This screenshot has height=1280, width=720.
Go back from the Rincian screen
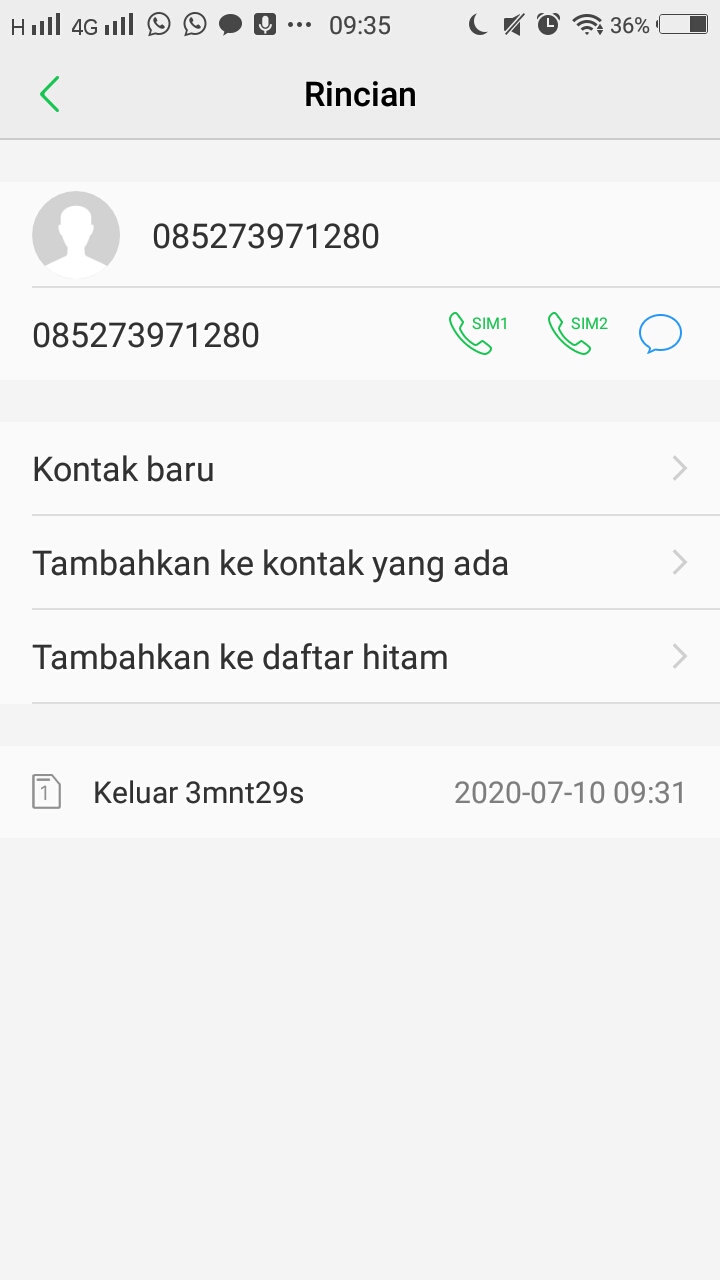50,95
